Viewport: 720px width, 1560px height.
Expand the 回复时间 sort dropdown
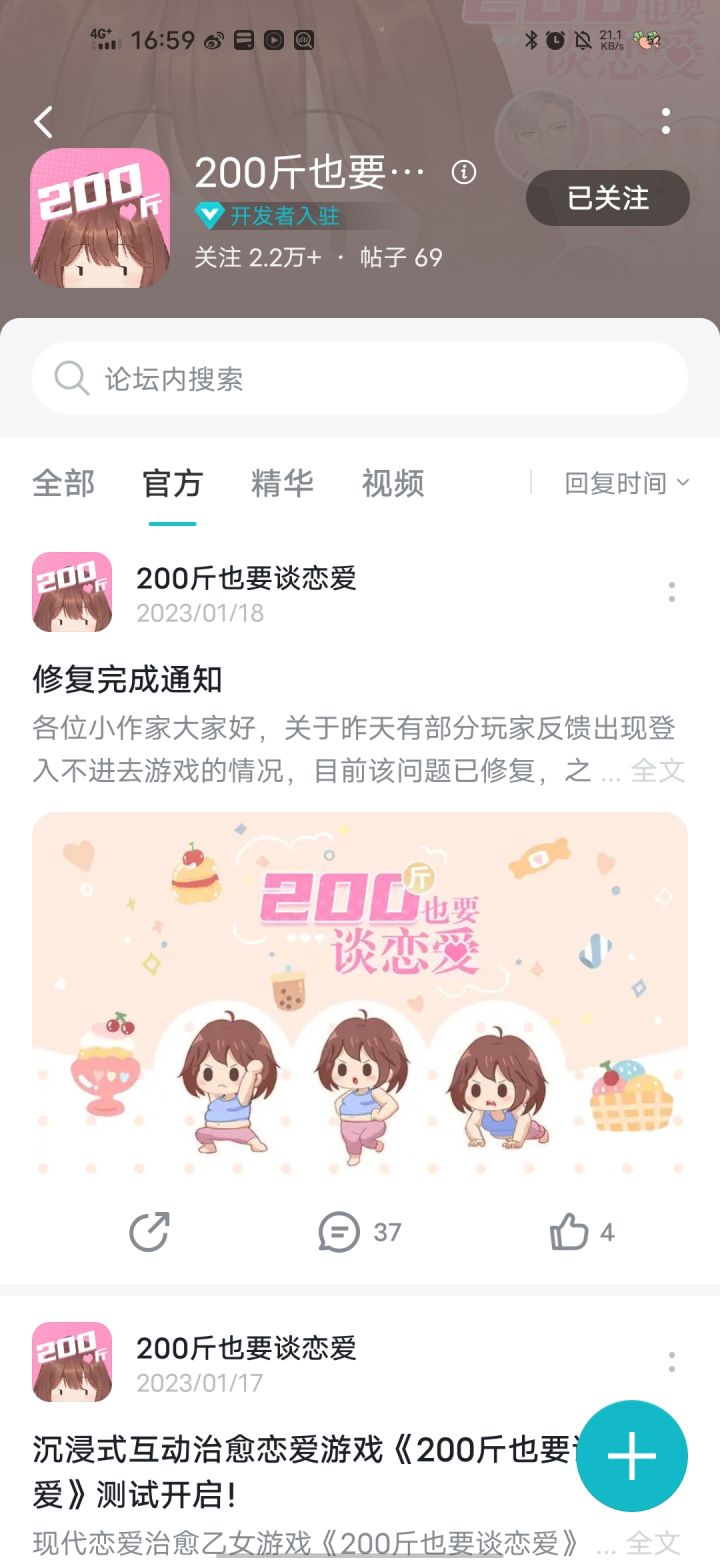(x=627, y=484)
